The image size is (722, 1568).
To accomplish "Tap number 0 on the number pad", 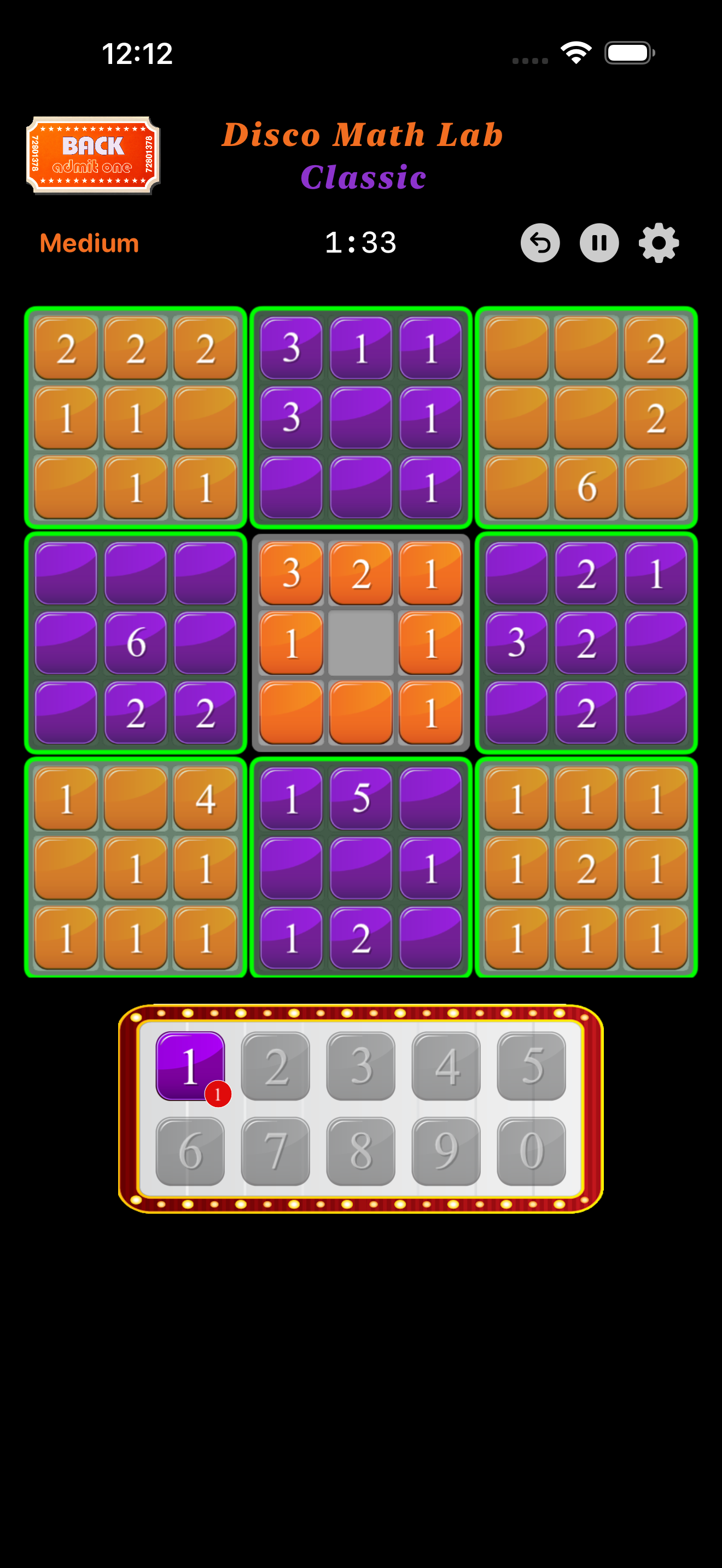I will 532,1149.
